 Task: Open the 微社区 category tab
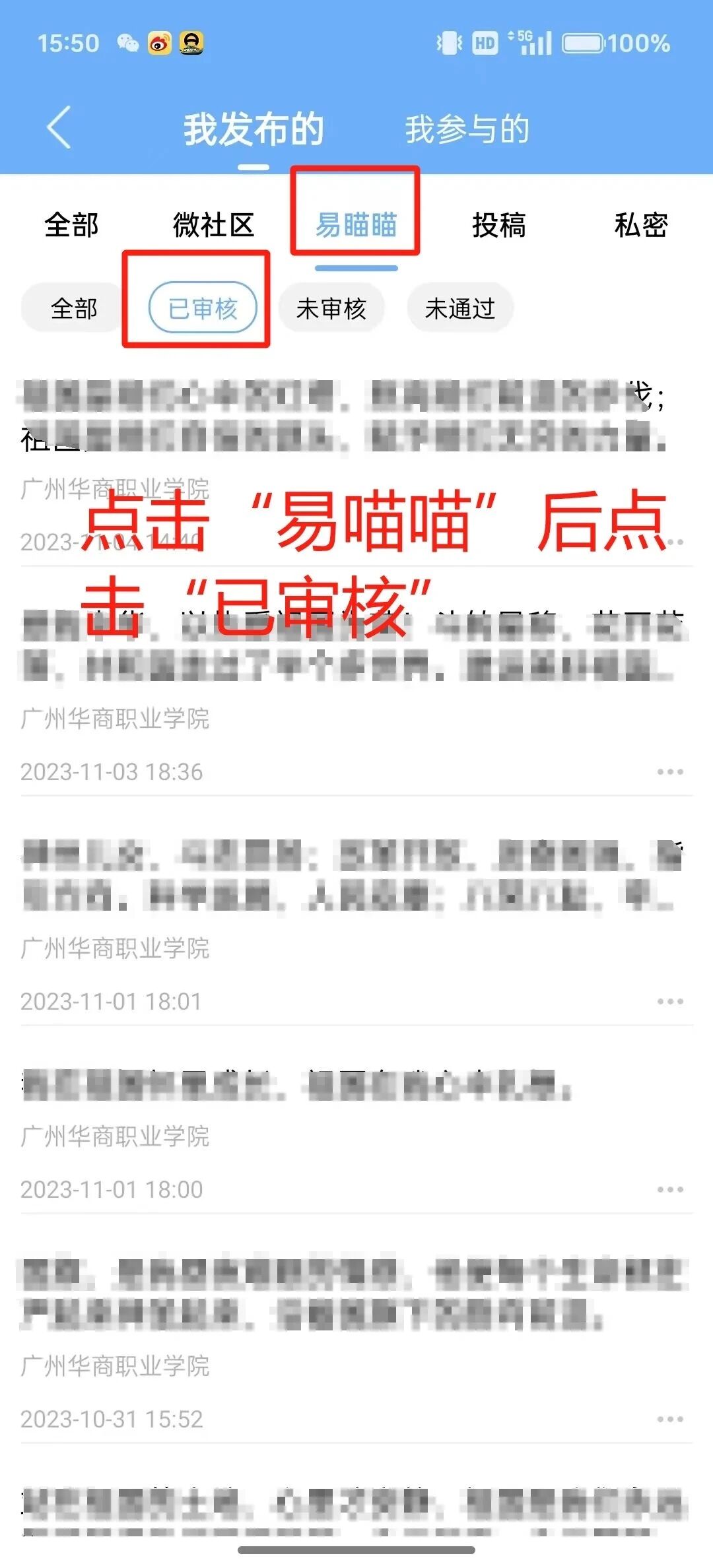coord(213,225)
